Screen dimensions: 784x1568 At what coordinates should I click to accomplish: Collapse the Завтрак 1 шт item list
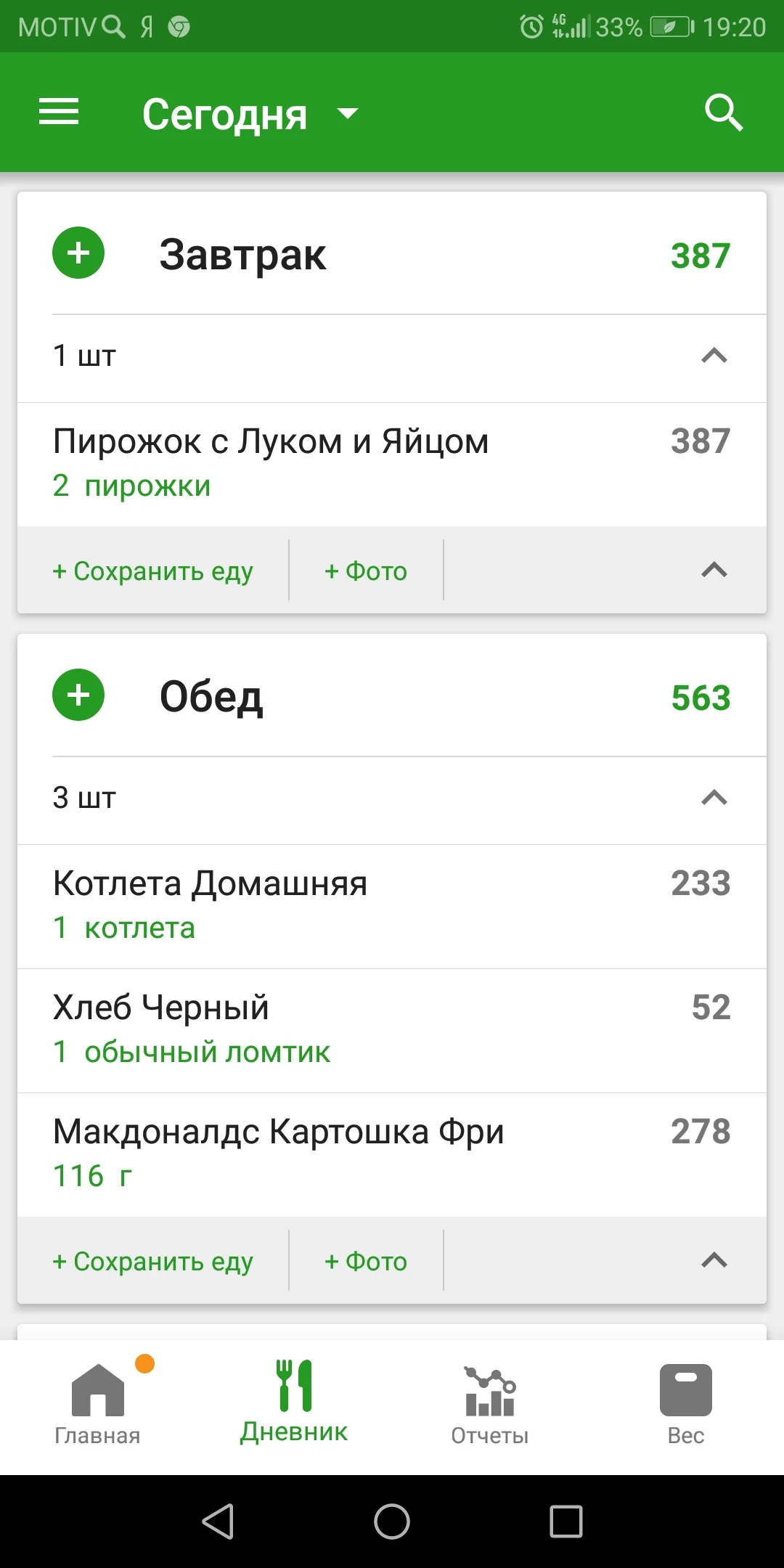tap(714, 356)
